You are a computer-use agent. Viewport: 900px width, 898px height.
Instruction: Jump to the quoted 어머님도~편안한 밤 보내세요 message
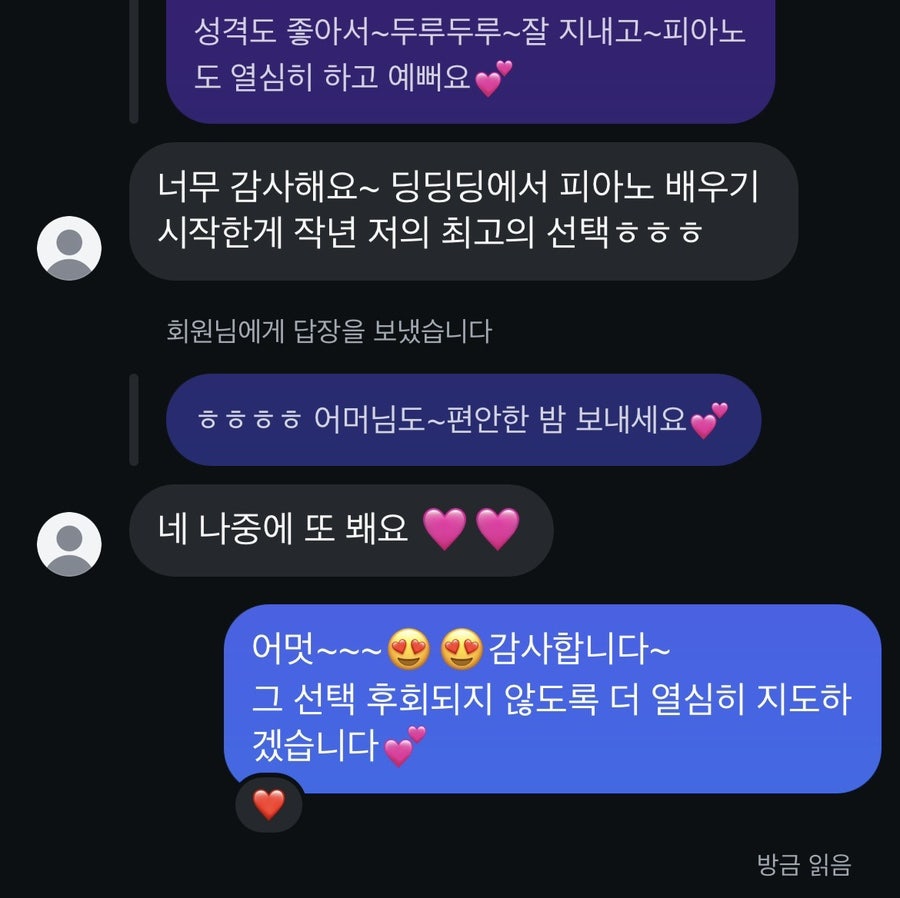click(463, 420)
